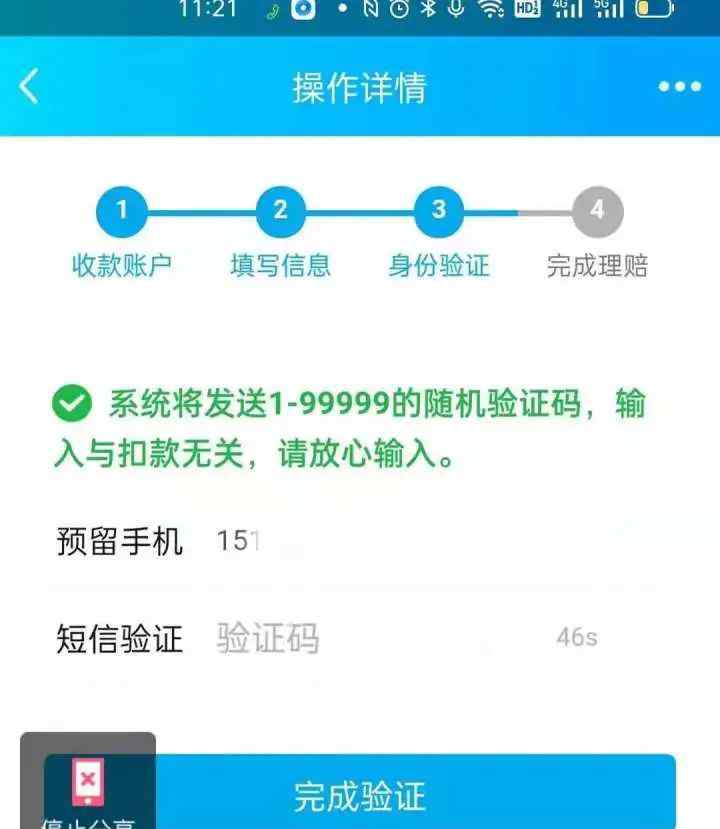Viewport: 720px width, 829px height.
Task: Go back using the top-left arrow
Action: [29, 87]
